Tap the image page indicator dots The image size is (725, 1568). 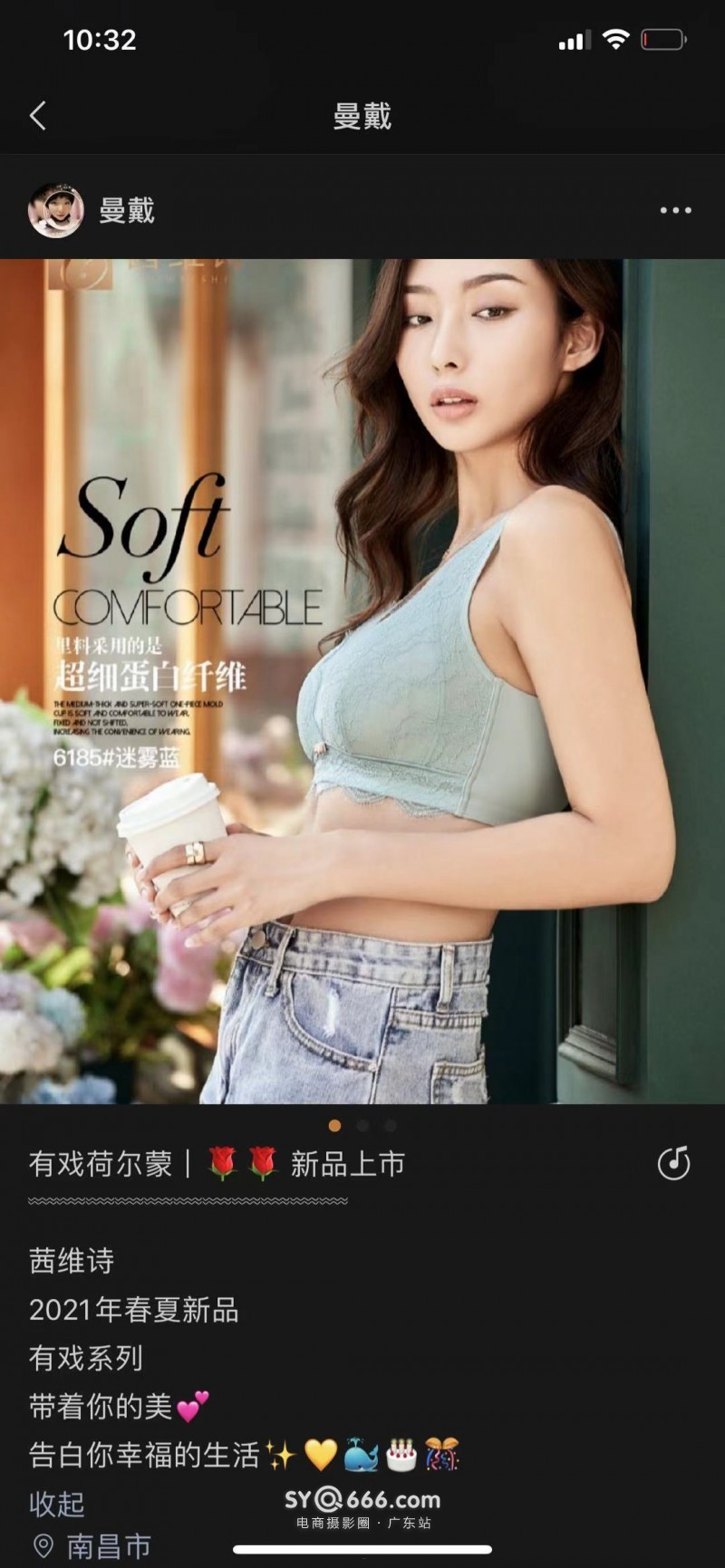(x=362, y=1126)
